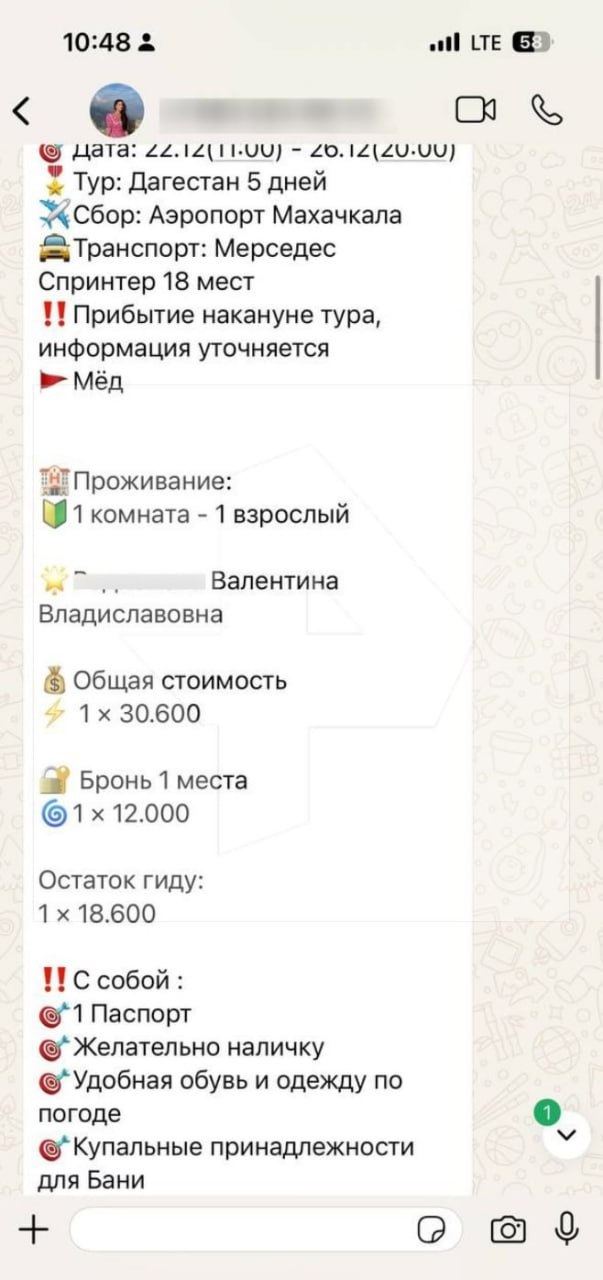This screenshot has height=1280, width=603.
Task: Start a video call
Action: [x=475, y=109]
